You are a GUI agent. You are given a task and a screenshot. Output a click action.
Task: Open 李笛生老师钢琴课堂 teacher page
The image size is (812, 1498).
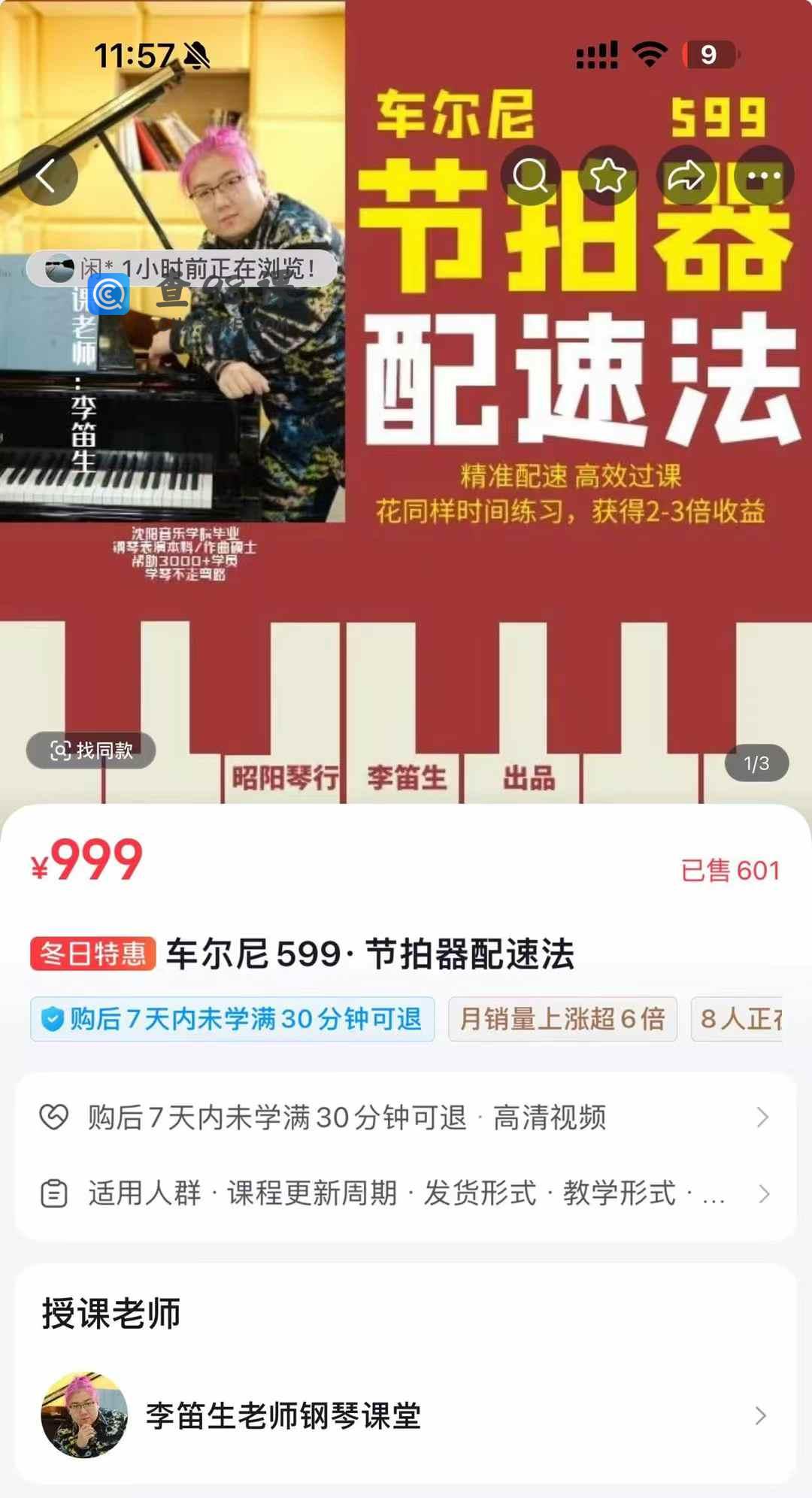pyautogui.click(x=406, y=1415)
